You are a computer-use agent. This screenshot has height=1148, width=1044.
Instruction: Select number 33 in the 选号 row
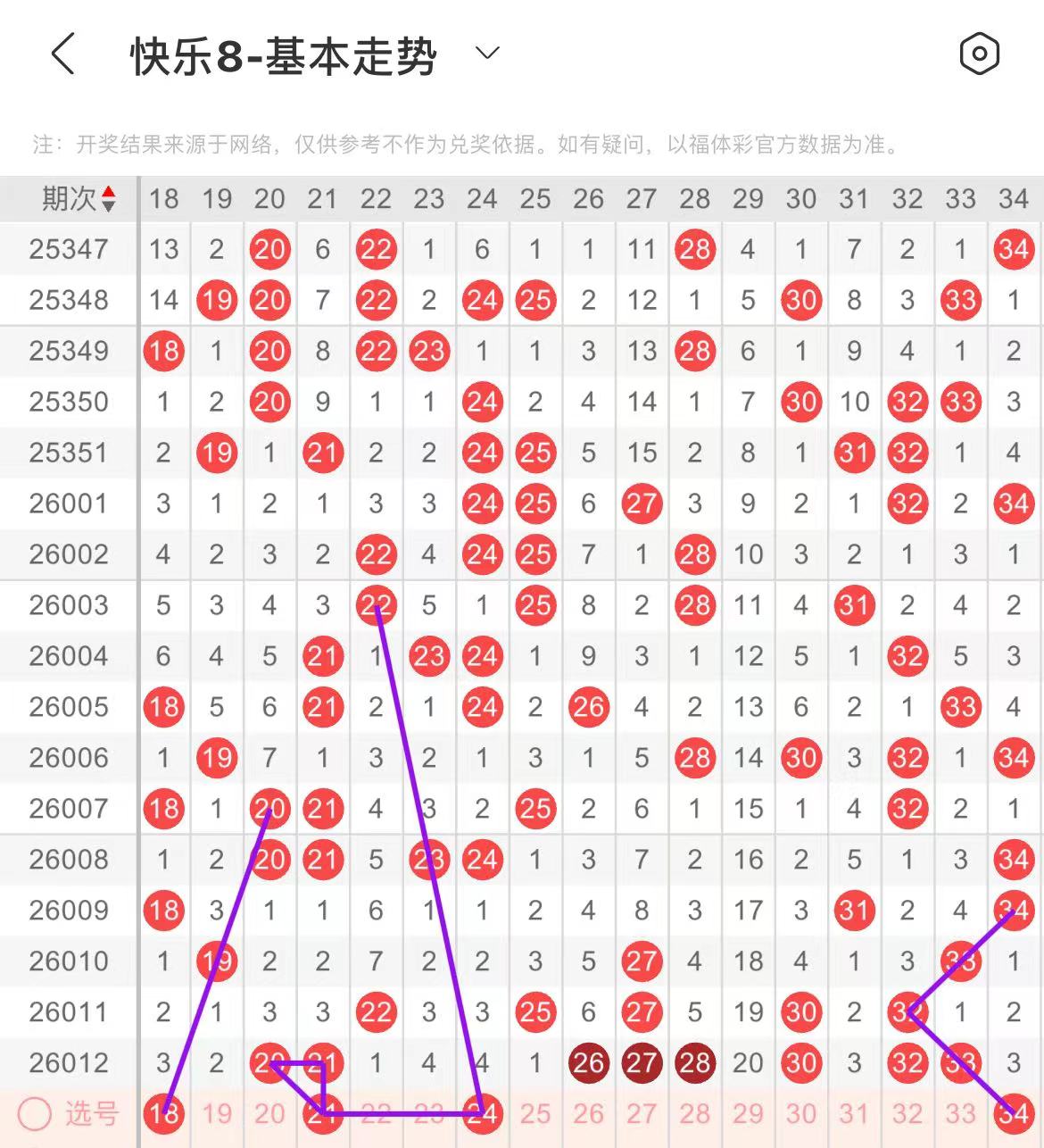coord(960,1113)
